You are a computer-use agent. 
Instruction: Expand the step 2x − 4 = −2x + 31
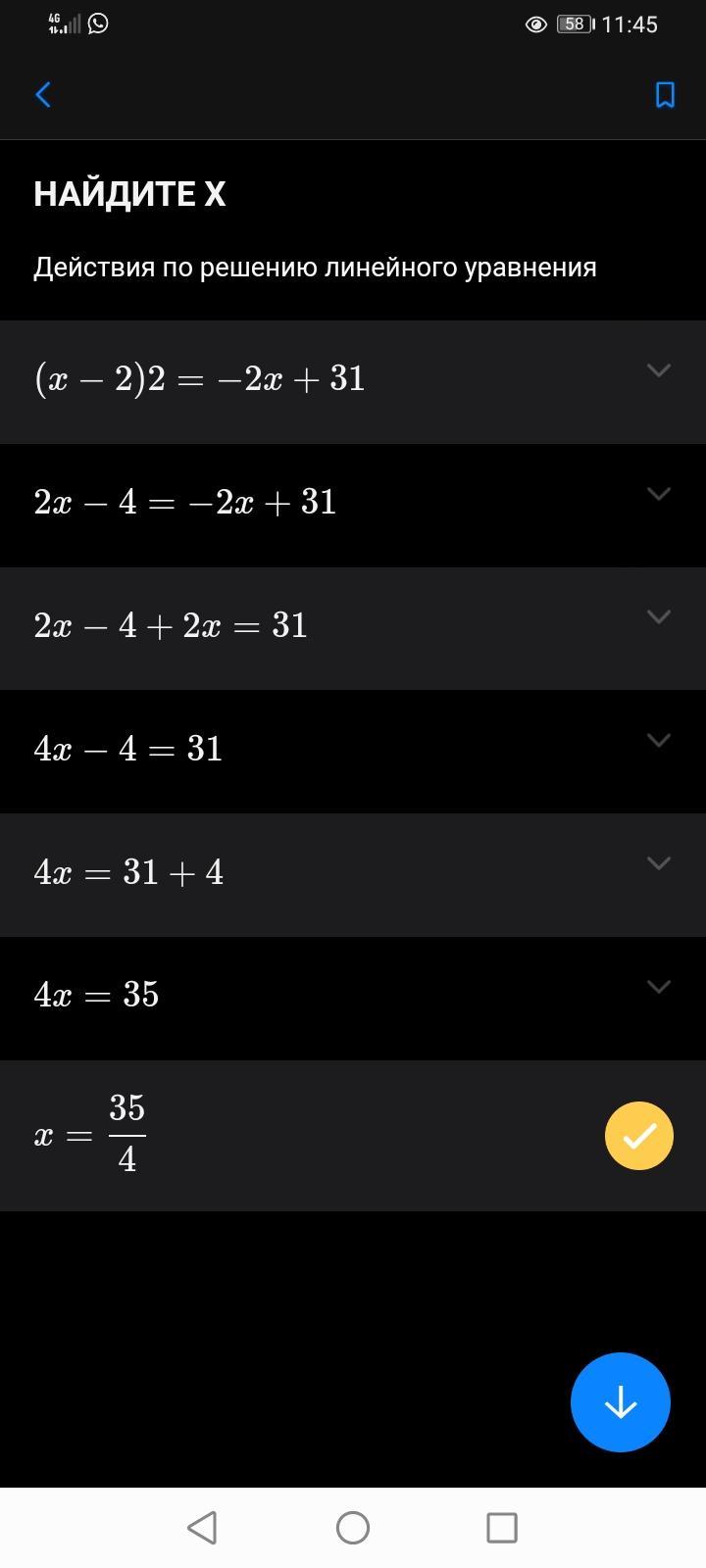pyautogui.click(x=659, y=494)
